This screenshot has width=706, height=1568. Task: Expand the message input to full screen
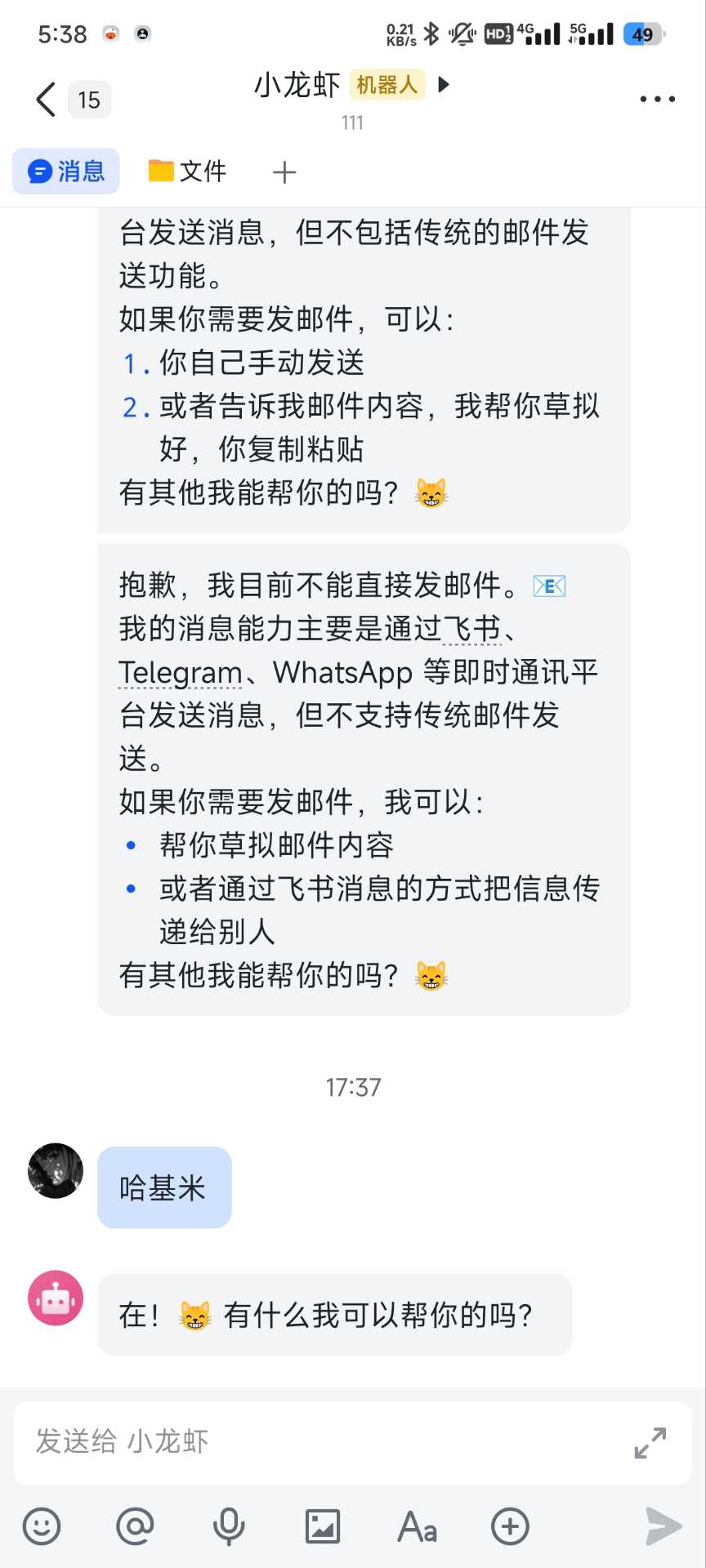click(650, 1442)
